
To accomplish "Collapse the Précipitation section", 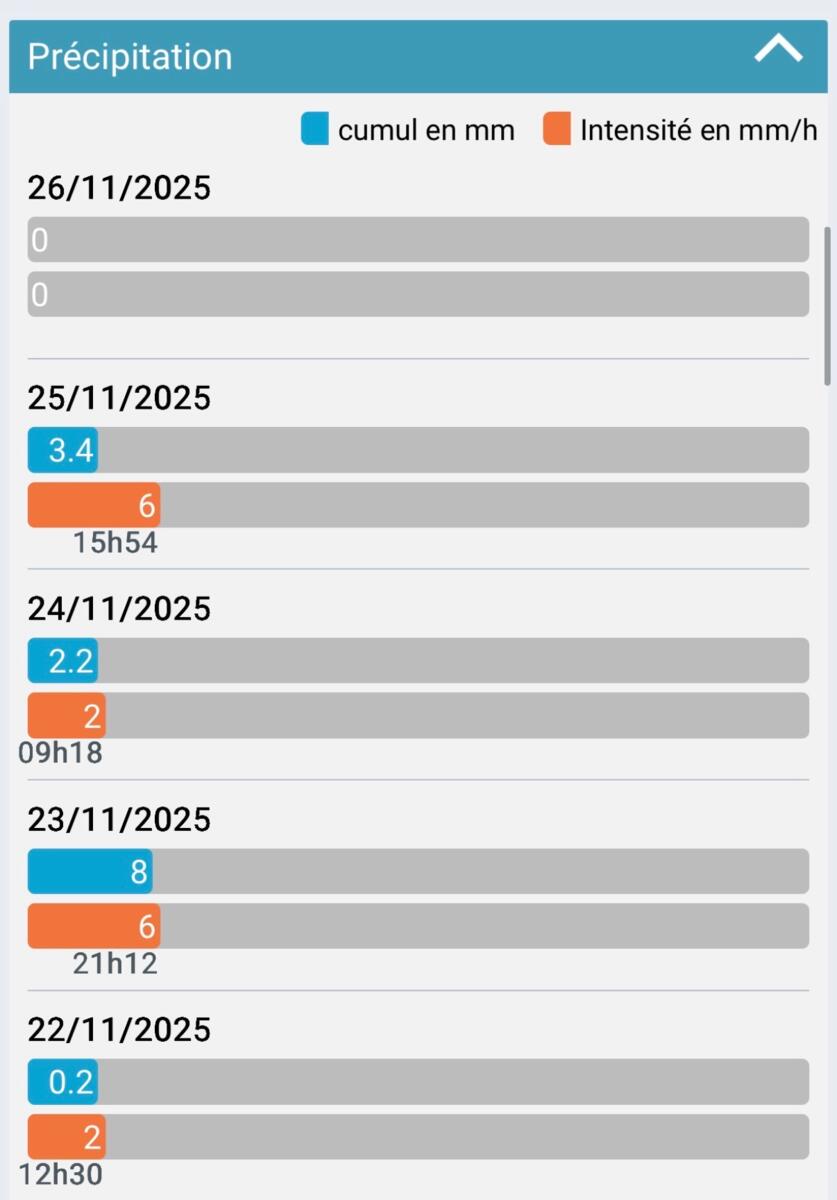I will point(778,52).
